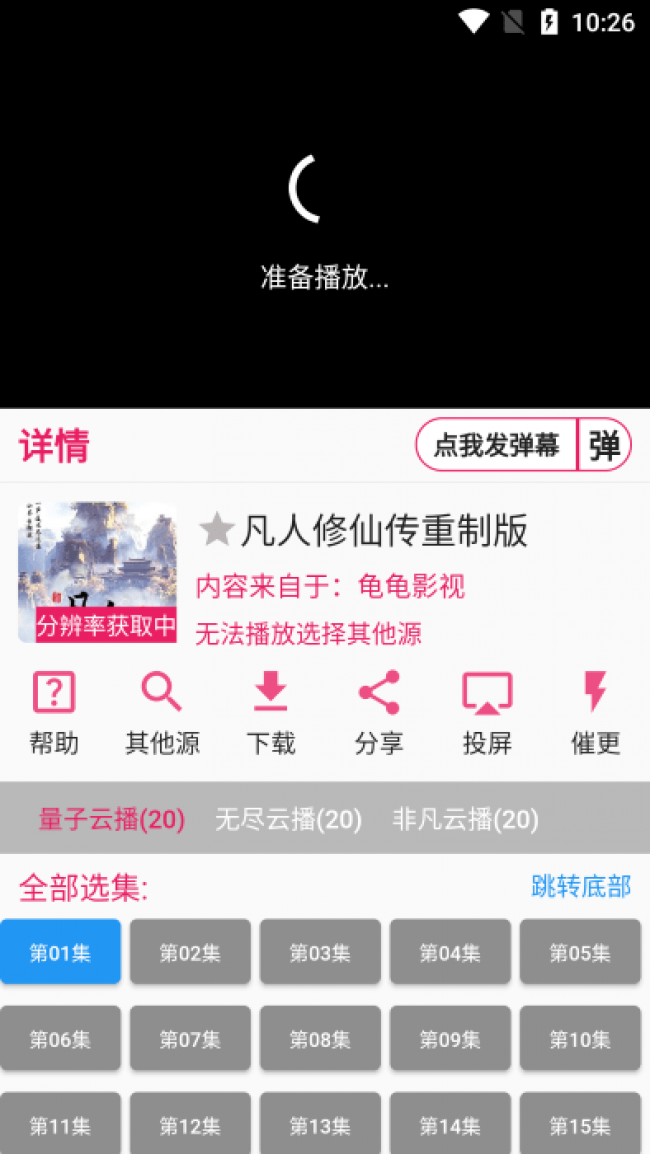Share this video via 分享
This screenshot has height=1154, width=650.
[378, 713]
